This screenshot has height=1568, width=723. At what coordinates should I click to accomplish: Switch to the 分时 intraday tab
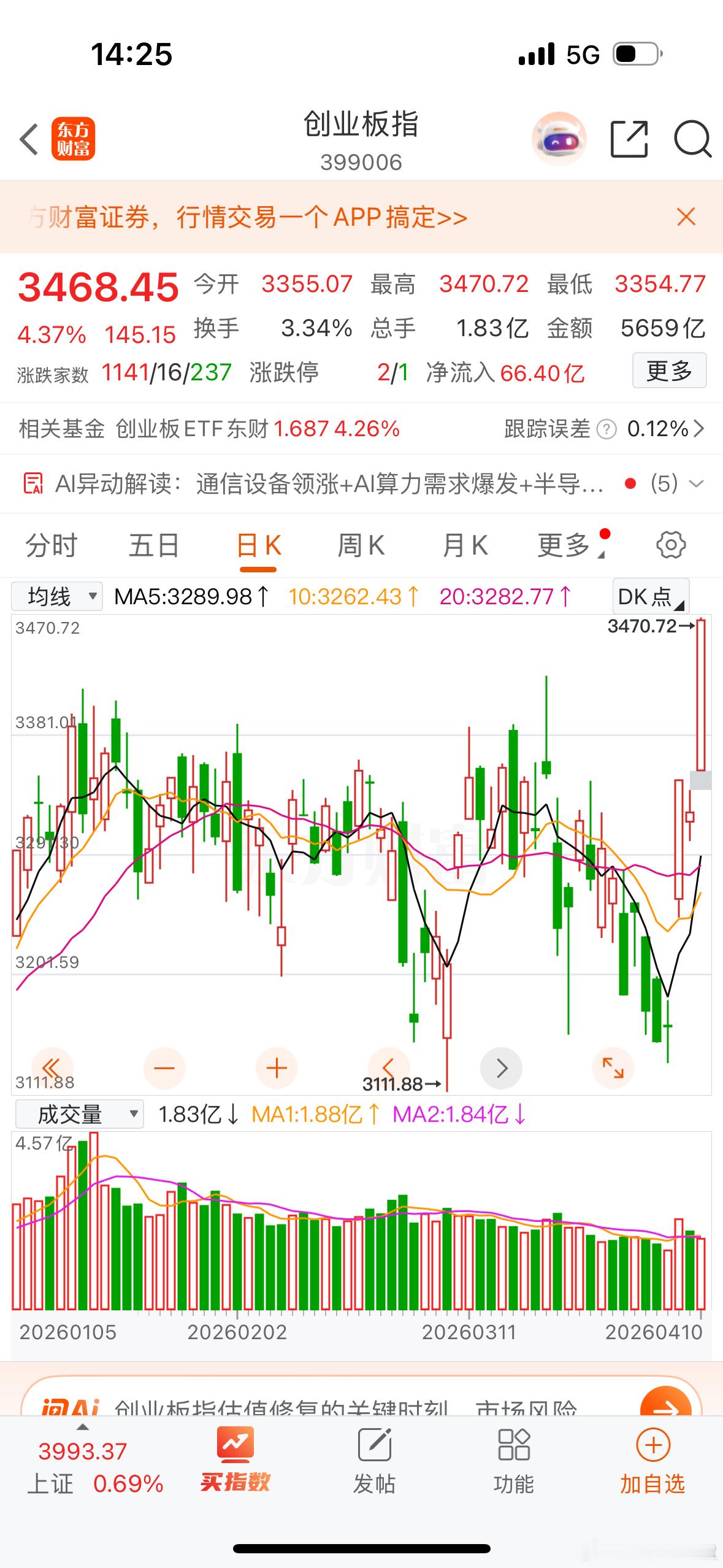52,544
